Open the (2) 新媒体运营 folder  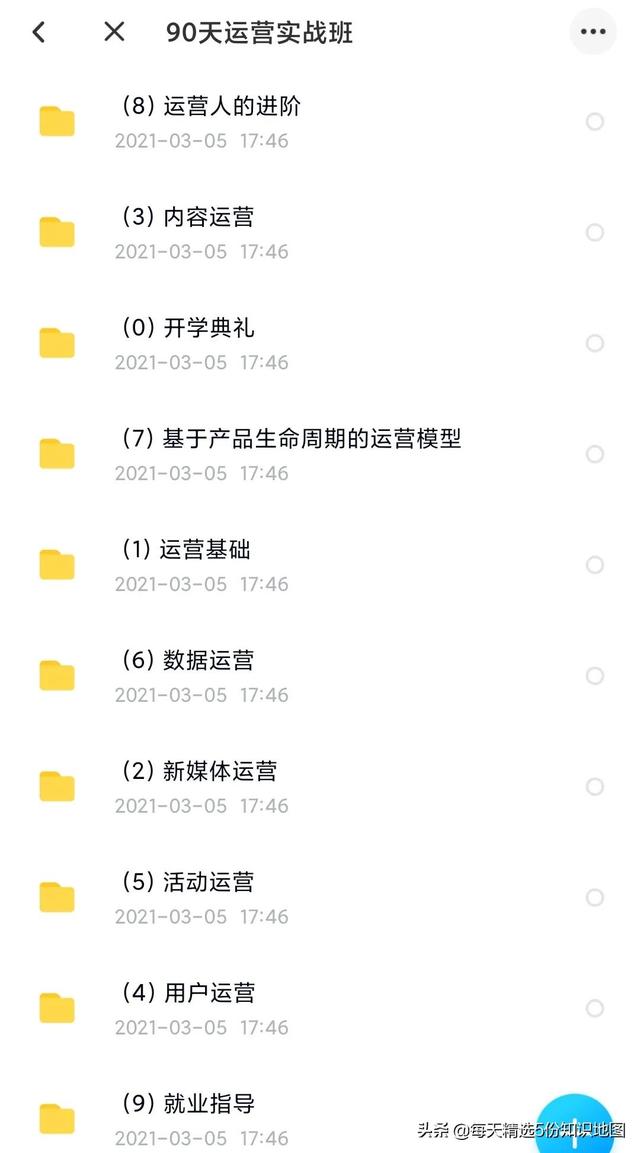(320, 788)
